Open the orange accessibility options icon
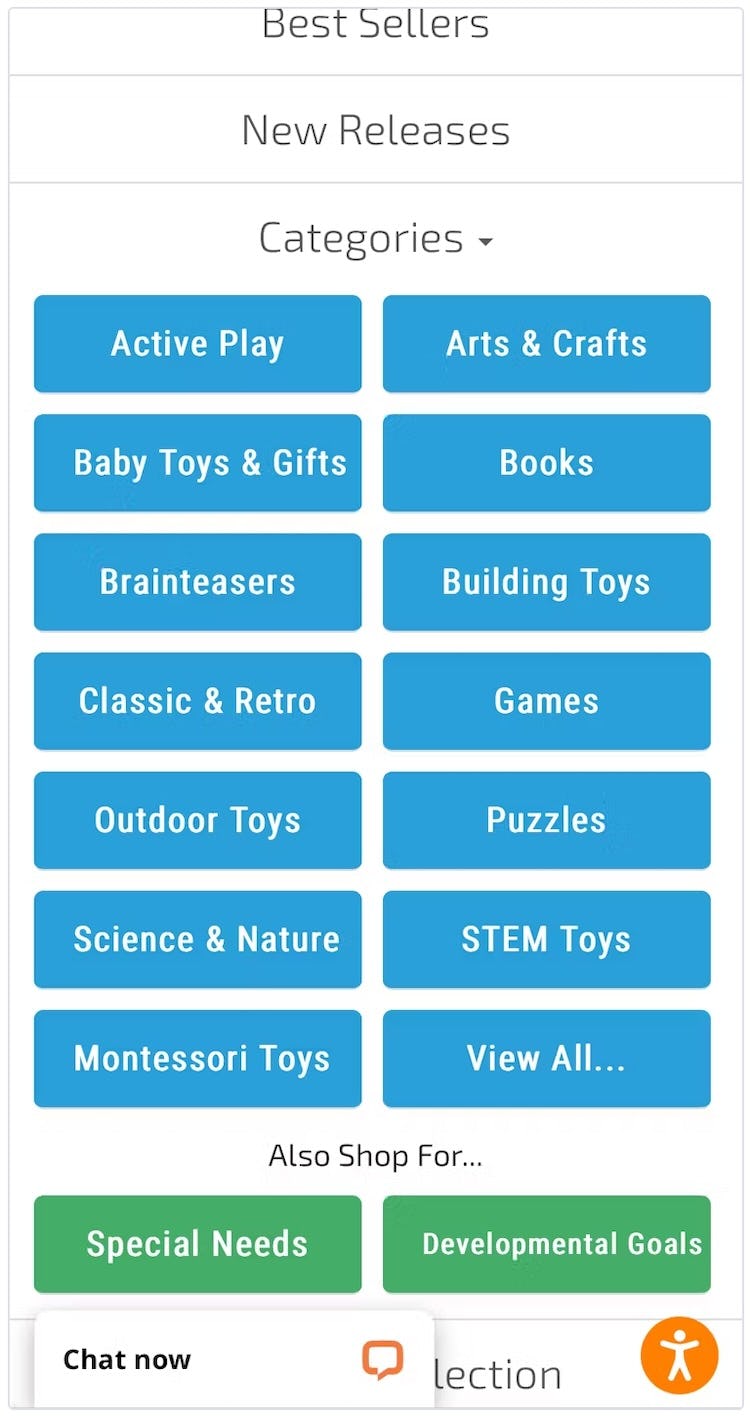Viewport: 750px width, 1416px height. tap(680, 1356)
